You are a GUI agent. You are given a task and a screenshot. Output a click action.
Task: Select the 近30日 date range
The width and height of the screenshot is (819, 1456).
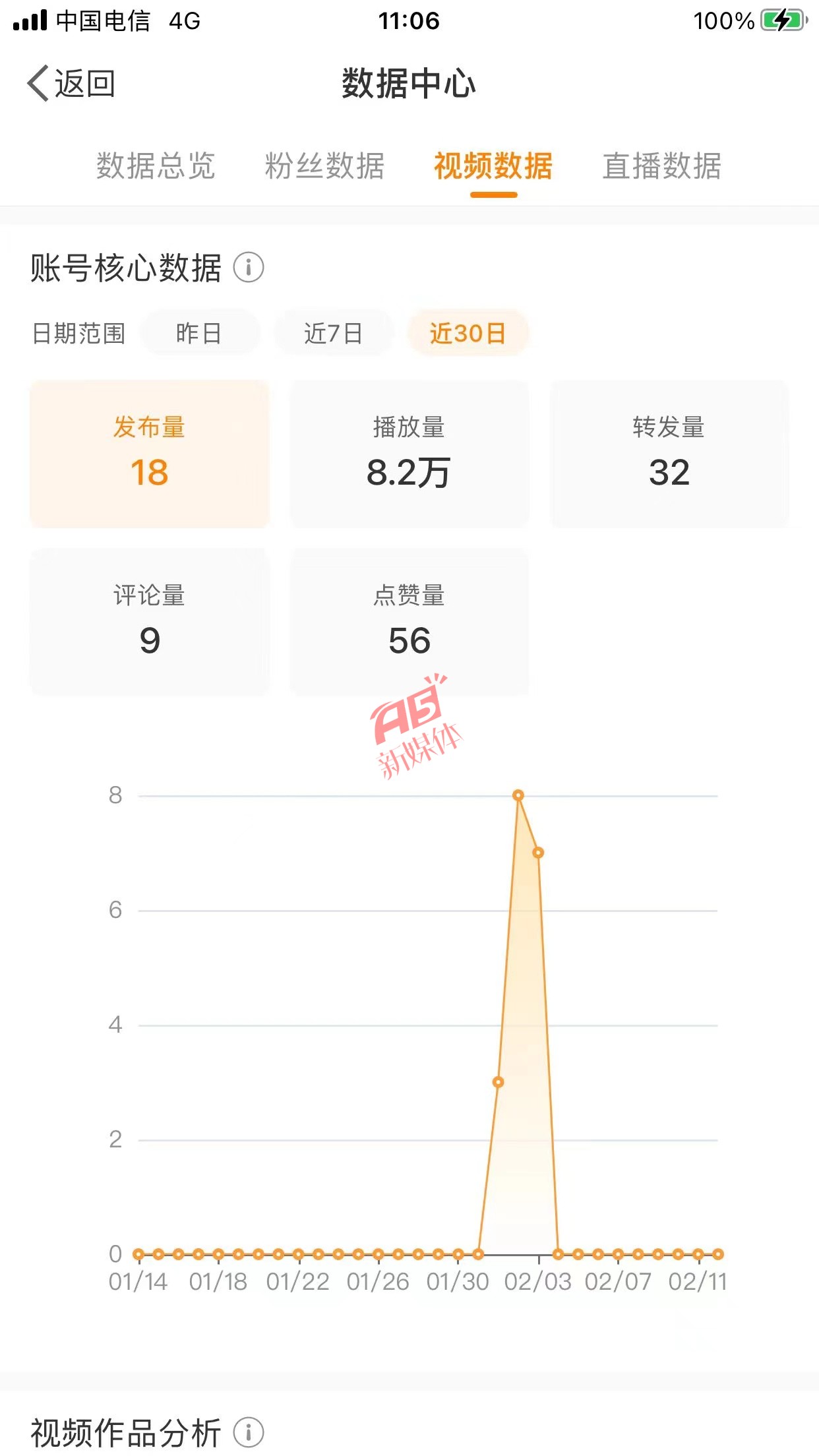click(x=468, y=333)
